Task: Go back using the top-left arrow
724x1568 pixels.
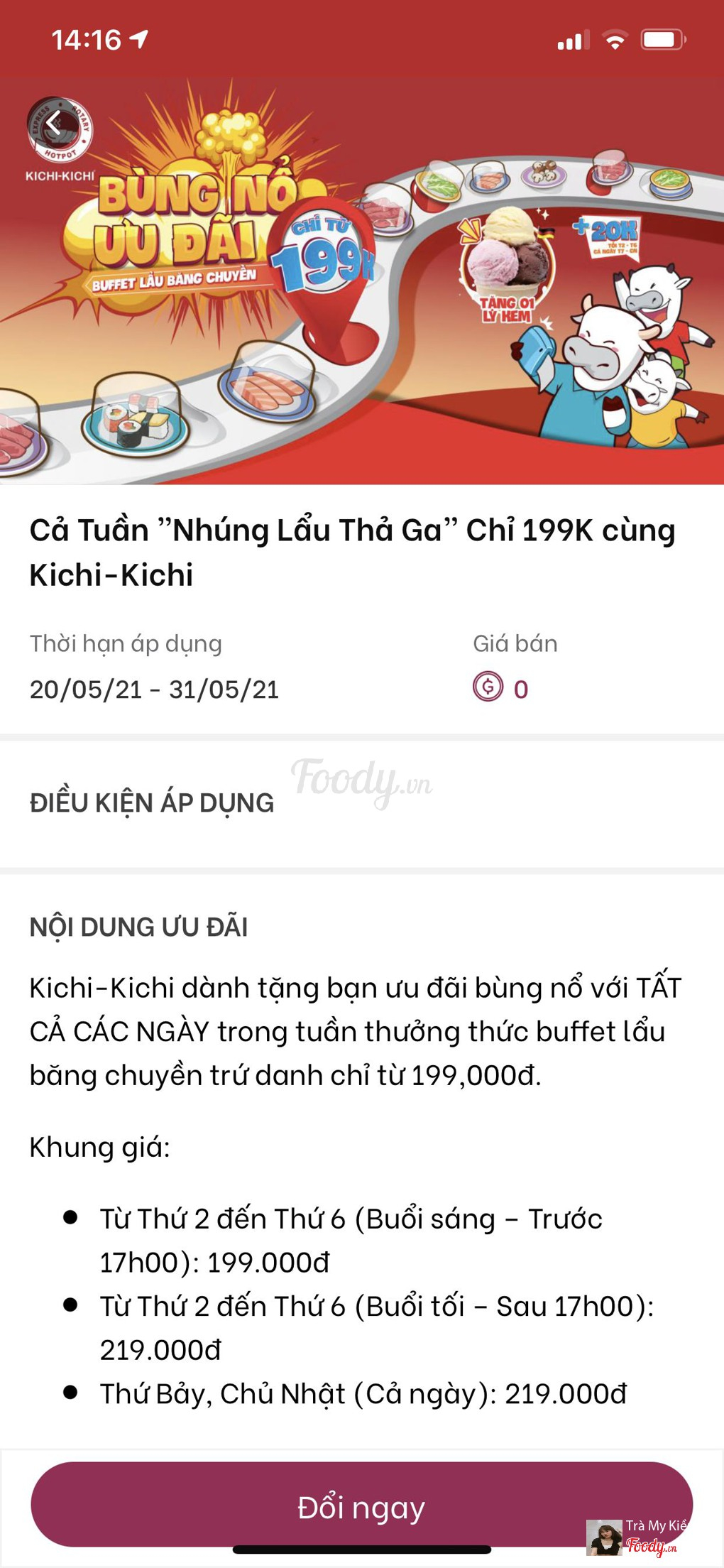Action: click(x=55, y=125)
